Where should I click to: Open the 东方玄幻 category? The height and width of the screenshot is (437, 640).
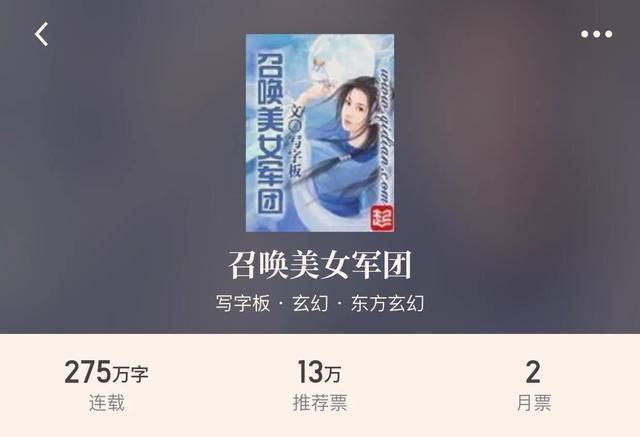[x=387, y=304]
